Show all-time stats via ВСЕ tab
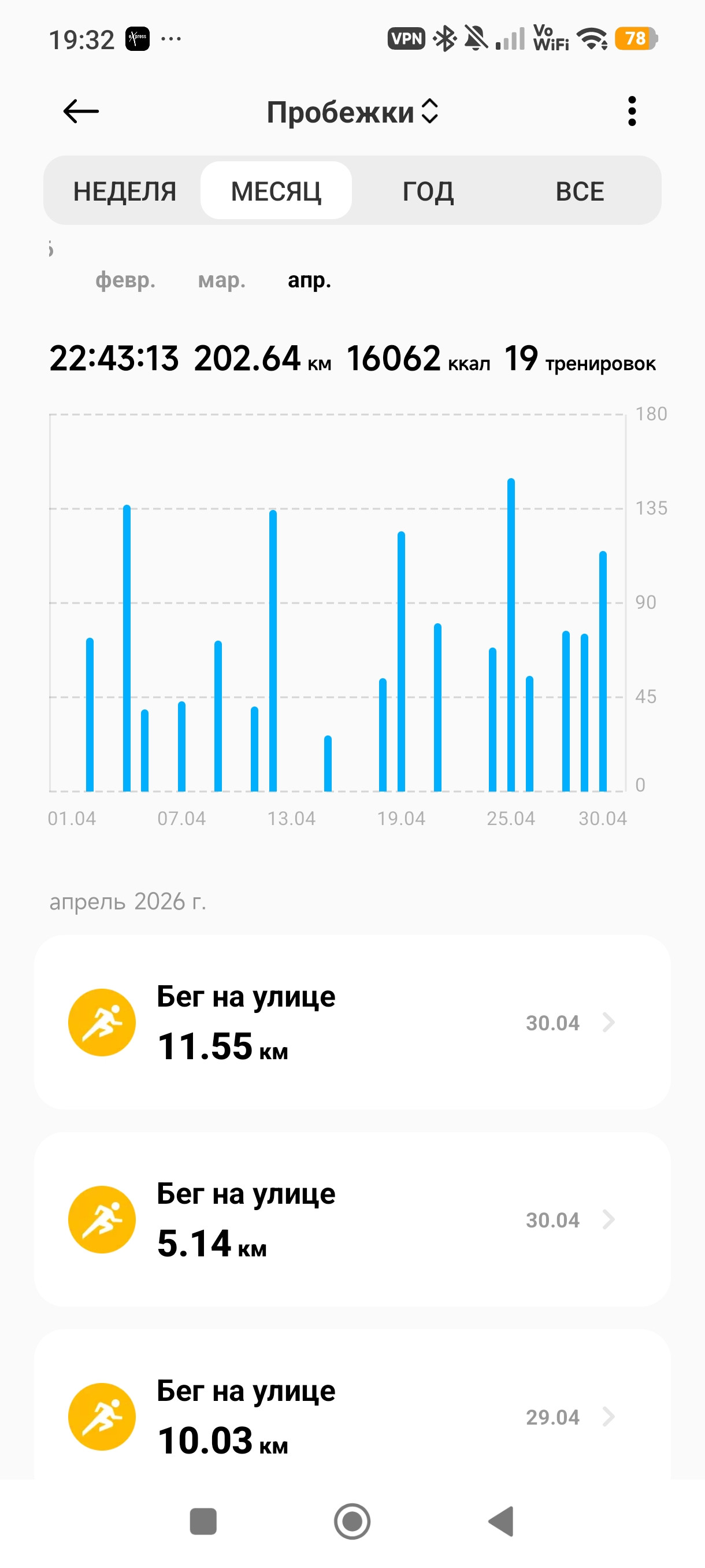The image size is (705, 1568). click(x=580, y=191)
